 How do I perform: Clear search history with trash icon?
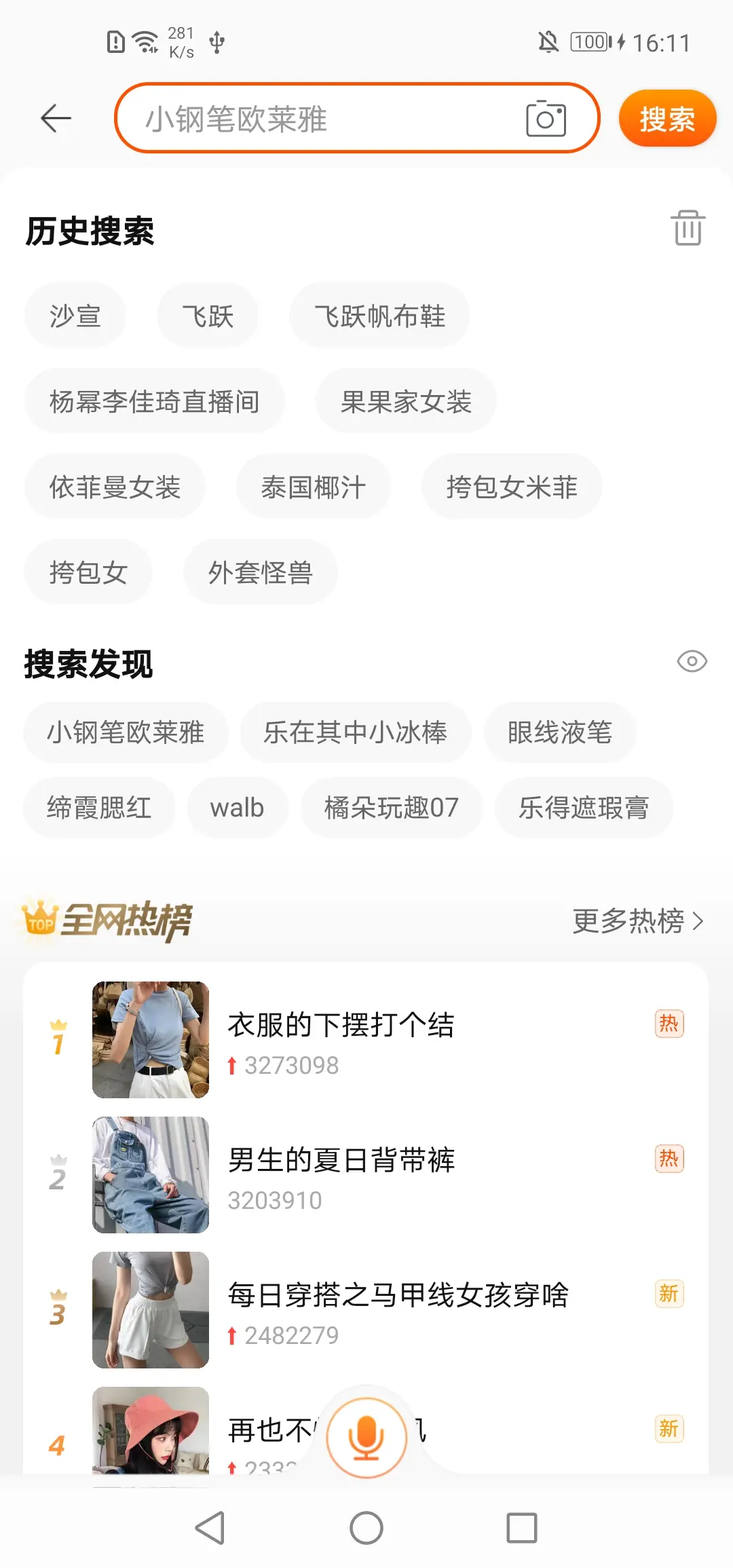[x=688, y=227]
